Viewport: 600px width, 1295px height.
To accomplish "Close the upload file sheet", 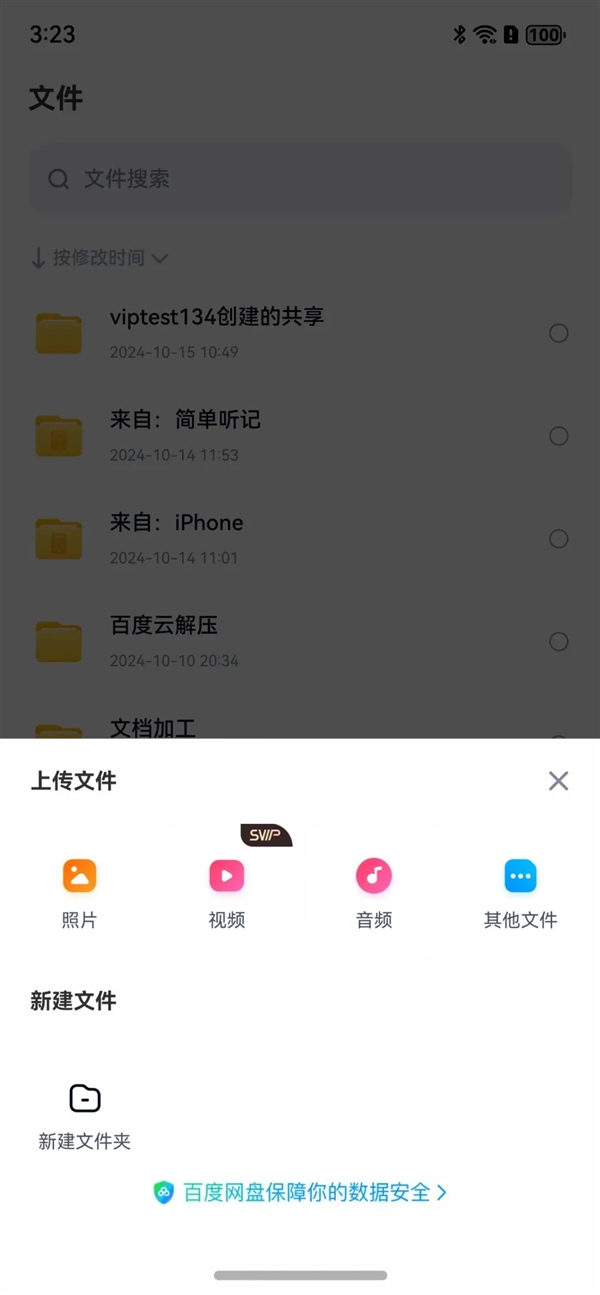I will click(558, 781).
